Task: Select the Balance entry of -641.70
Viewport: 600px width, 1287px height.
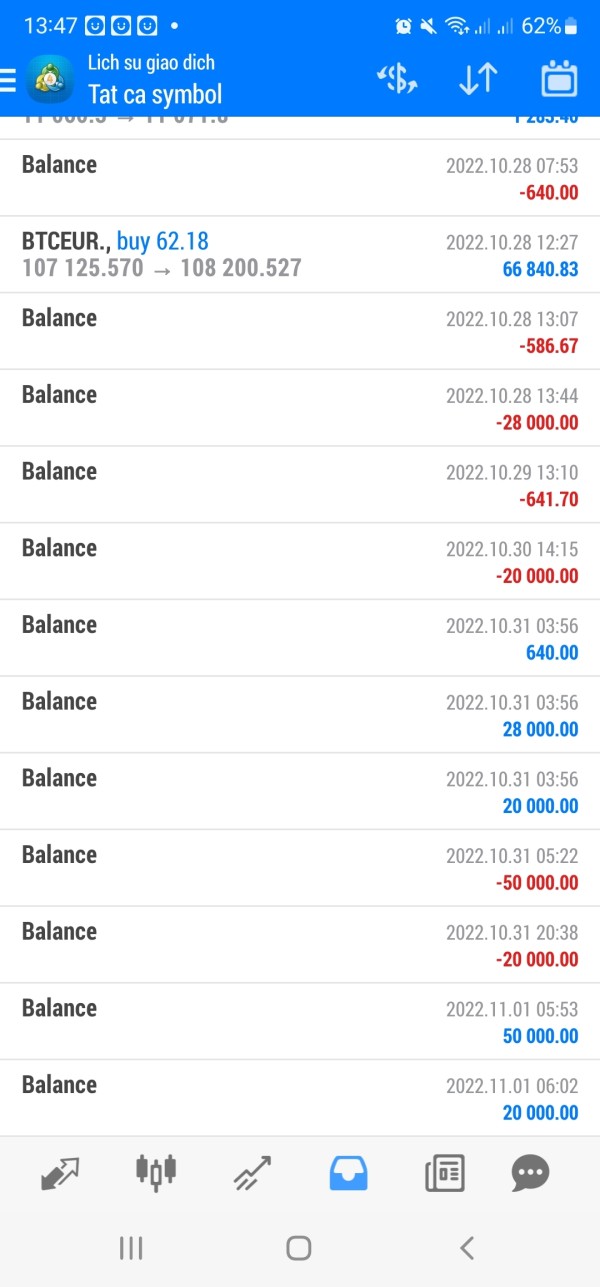Action: tap(300, 485)
